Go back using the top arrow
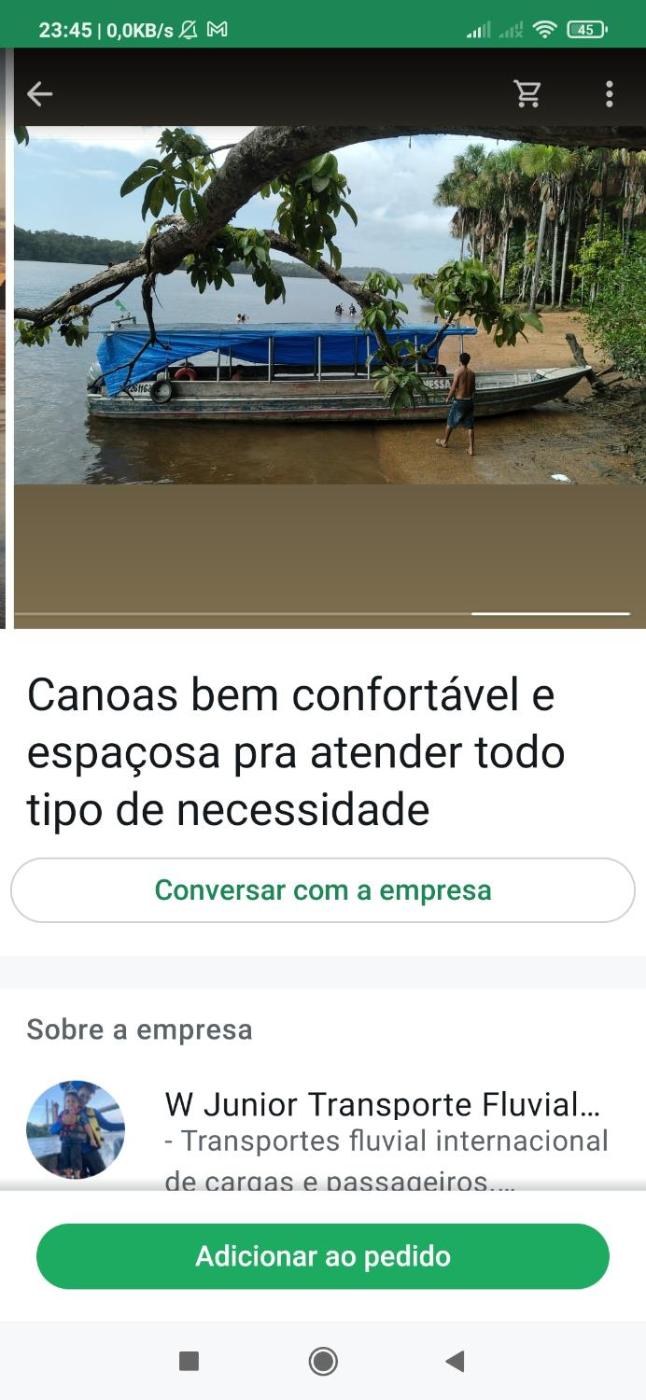Viewport: 646px width, 1400px height. [x=40, y=94]
